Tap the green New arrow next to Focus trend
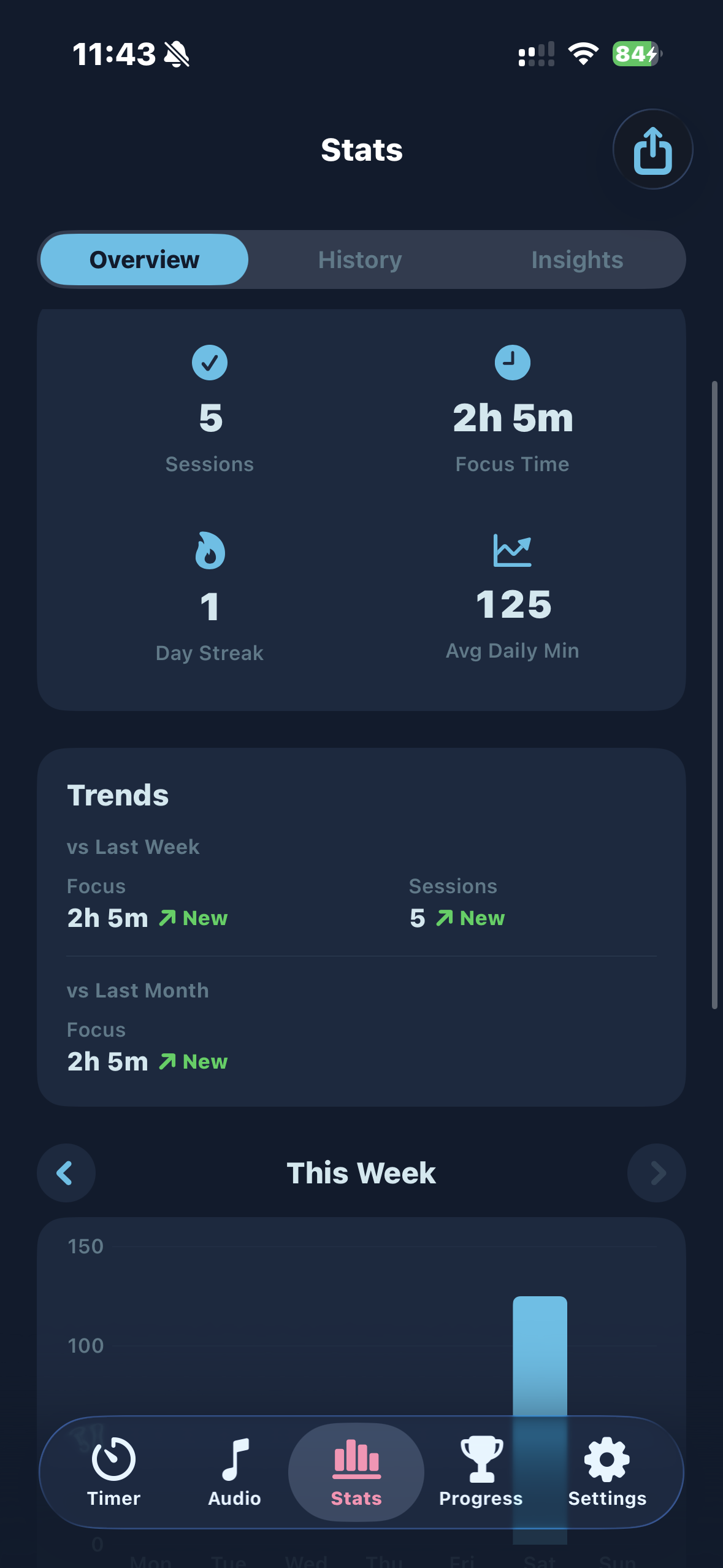Image resolution: width=723 pixels, height=1568 pixels. coord(166,917)
